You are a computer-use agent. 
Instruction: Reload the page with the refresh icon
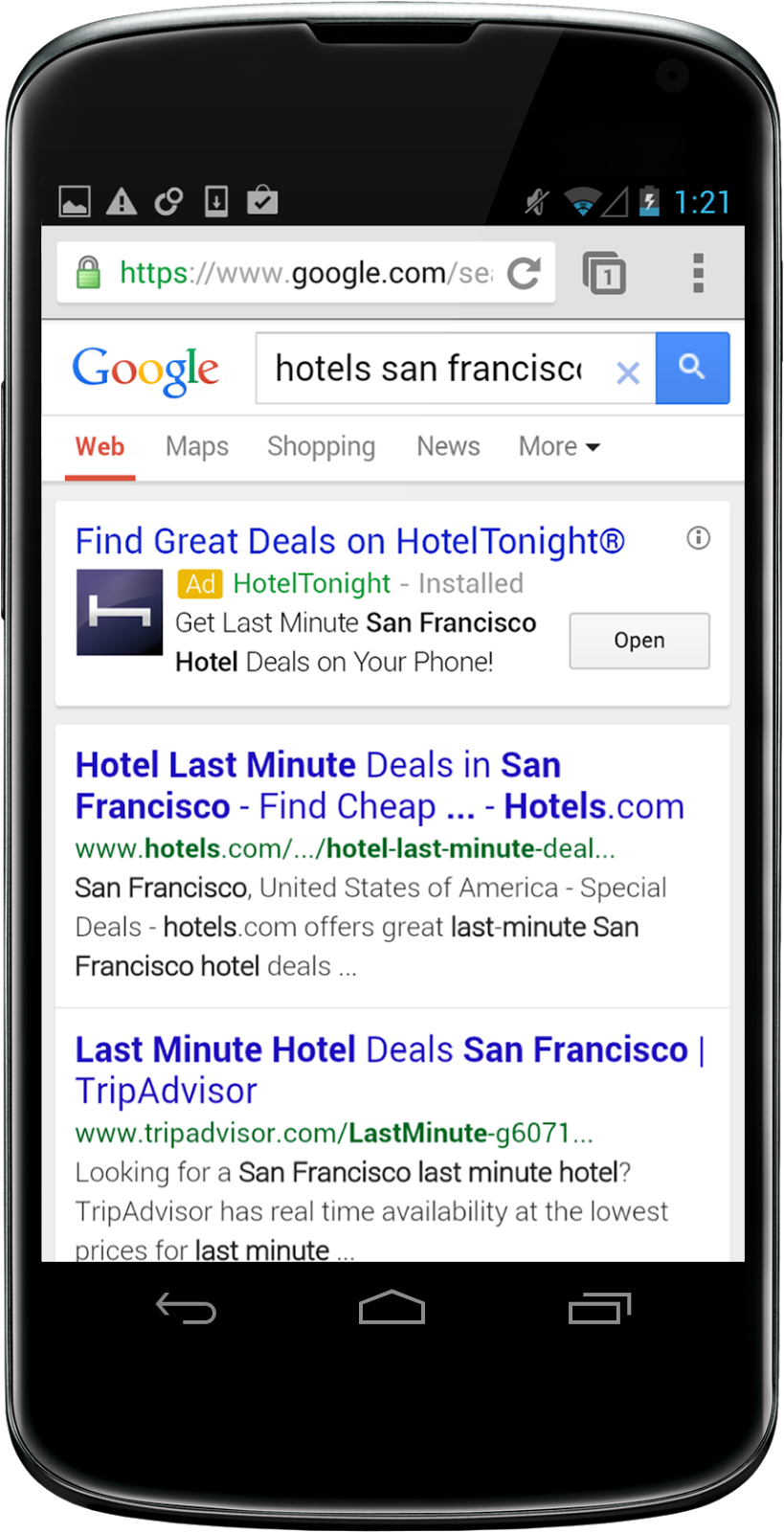(524, 274)
